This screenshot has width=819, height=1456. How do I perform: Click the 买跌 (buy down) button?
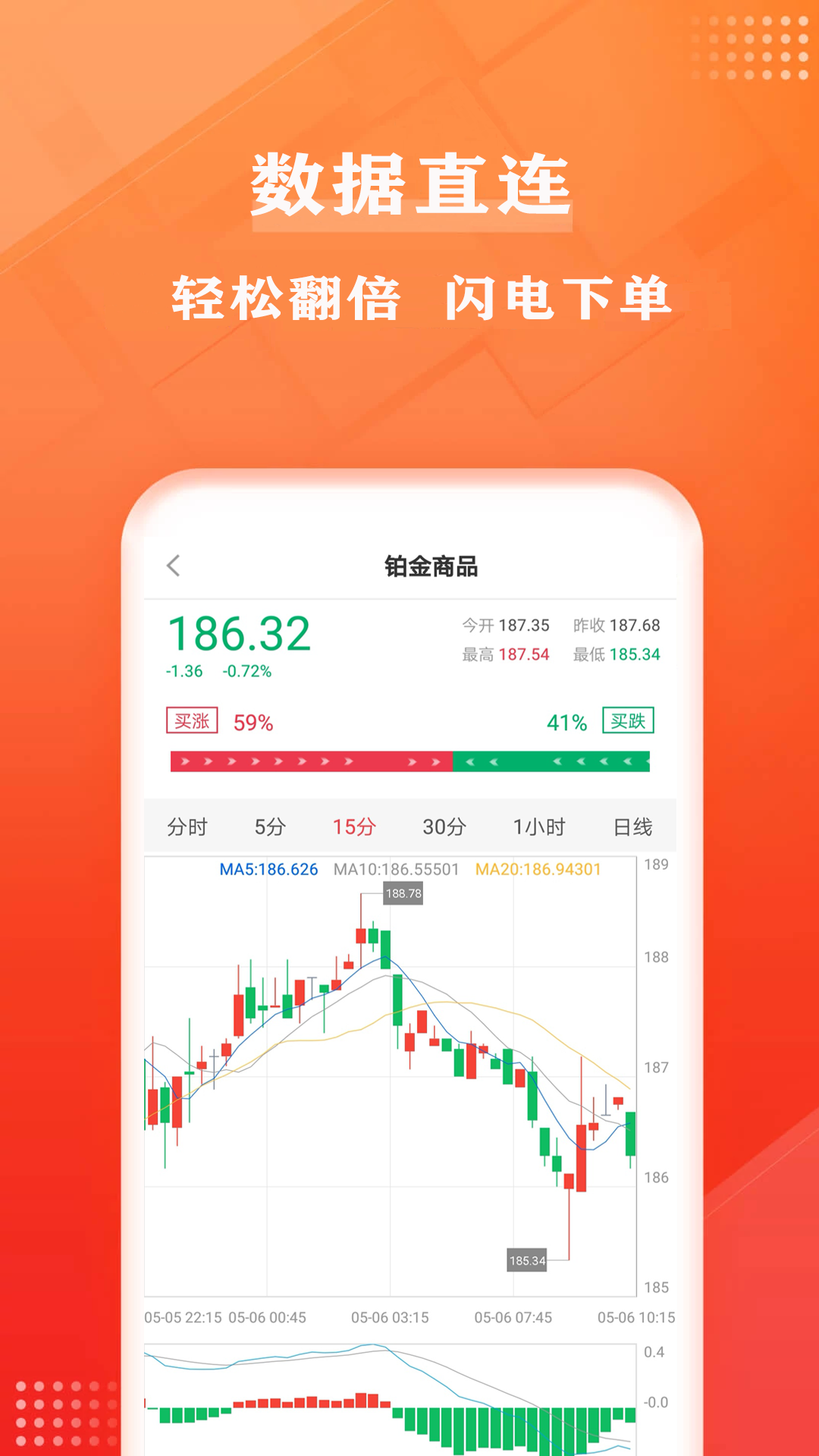[629, 721]
